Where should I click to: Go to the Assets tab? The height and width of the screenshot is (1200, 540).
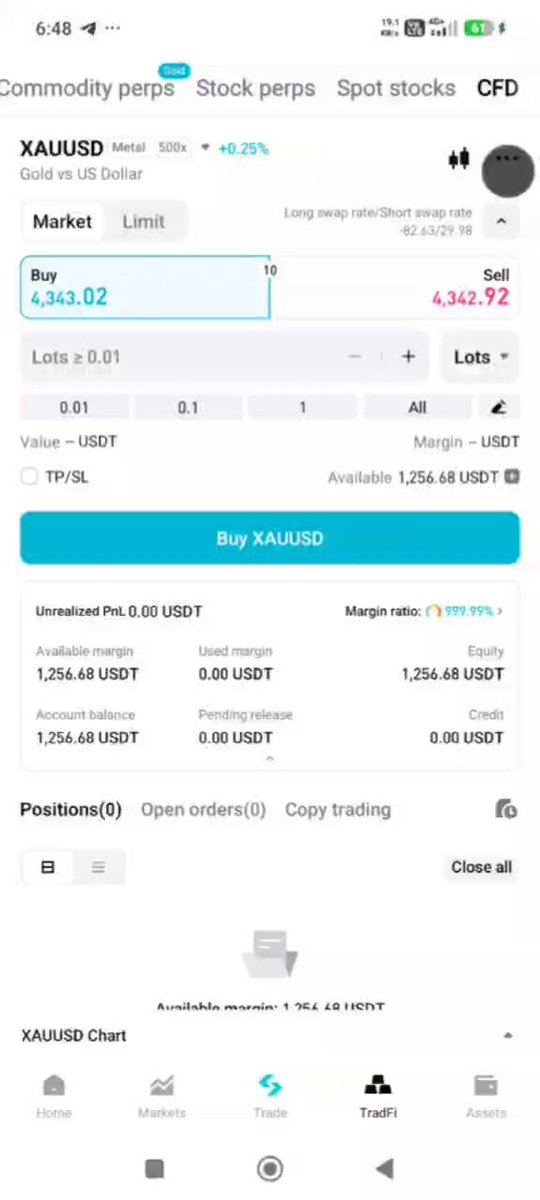tap(486, 1096)
